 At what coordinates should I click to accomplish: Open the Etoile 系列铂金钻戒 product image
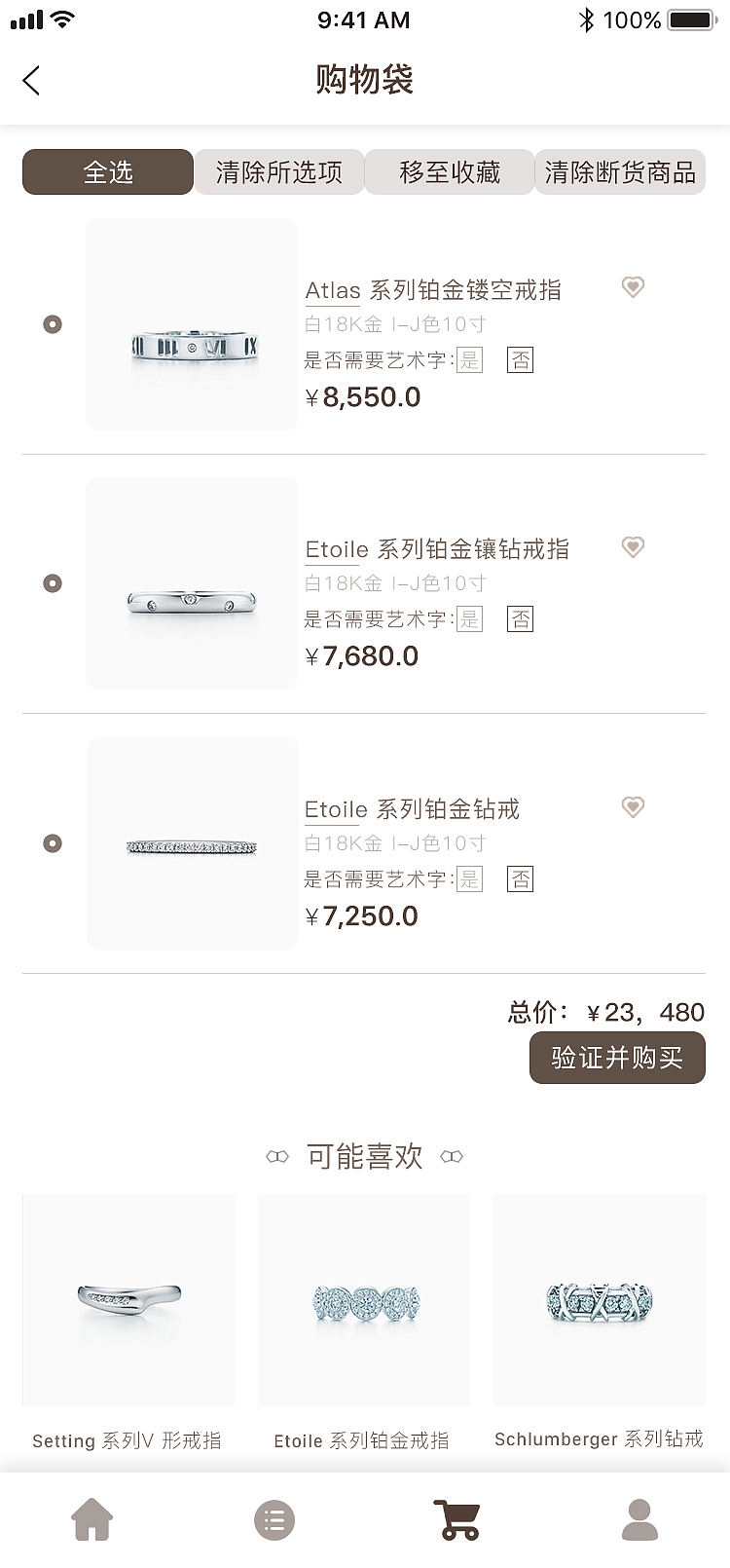[192, 843]
